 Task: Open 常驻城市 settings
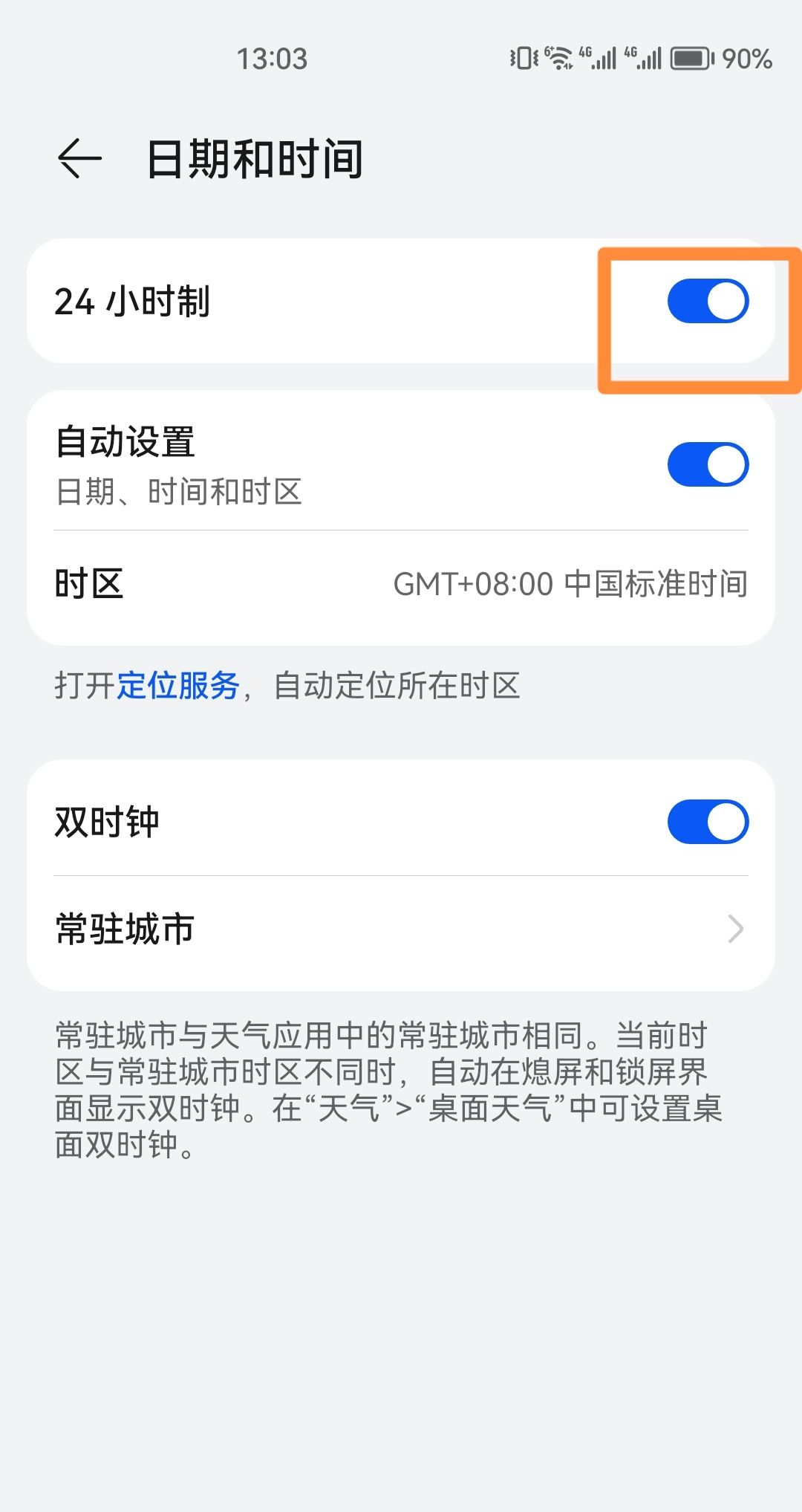tap(401, 929)
